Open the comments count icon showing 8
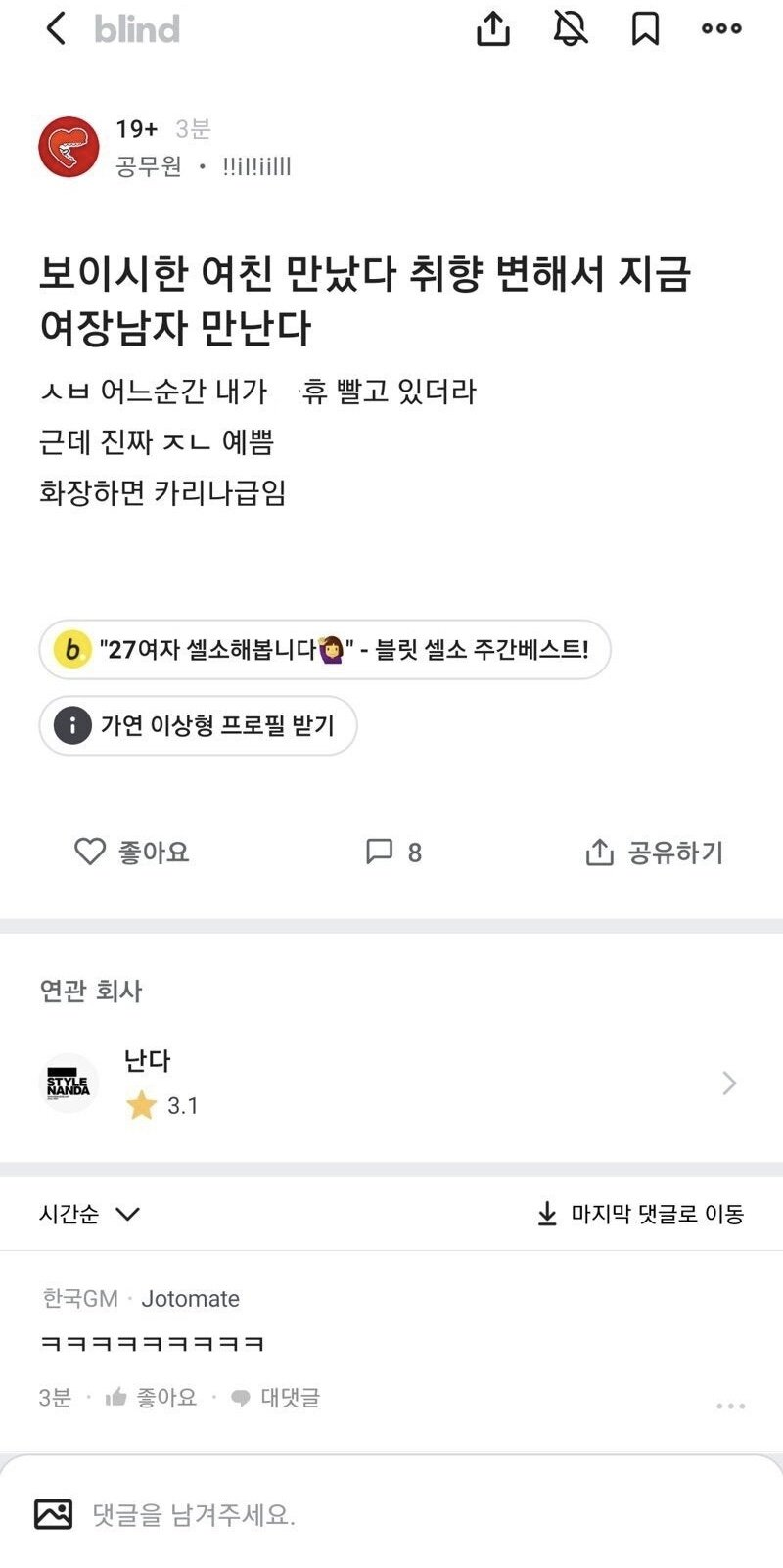 coord(393,853)
